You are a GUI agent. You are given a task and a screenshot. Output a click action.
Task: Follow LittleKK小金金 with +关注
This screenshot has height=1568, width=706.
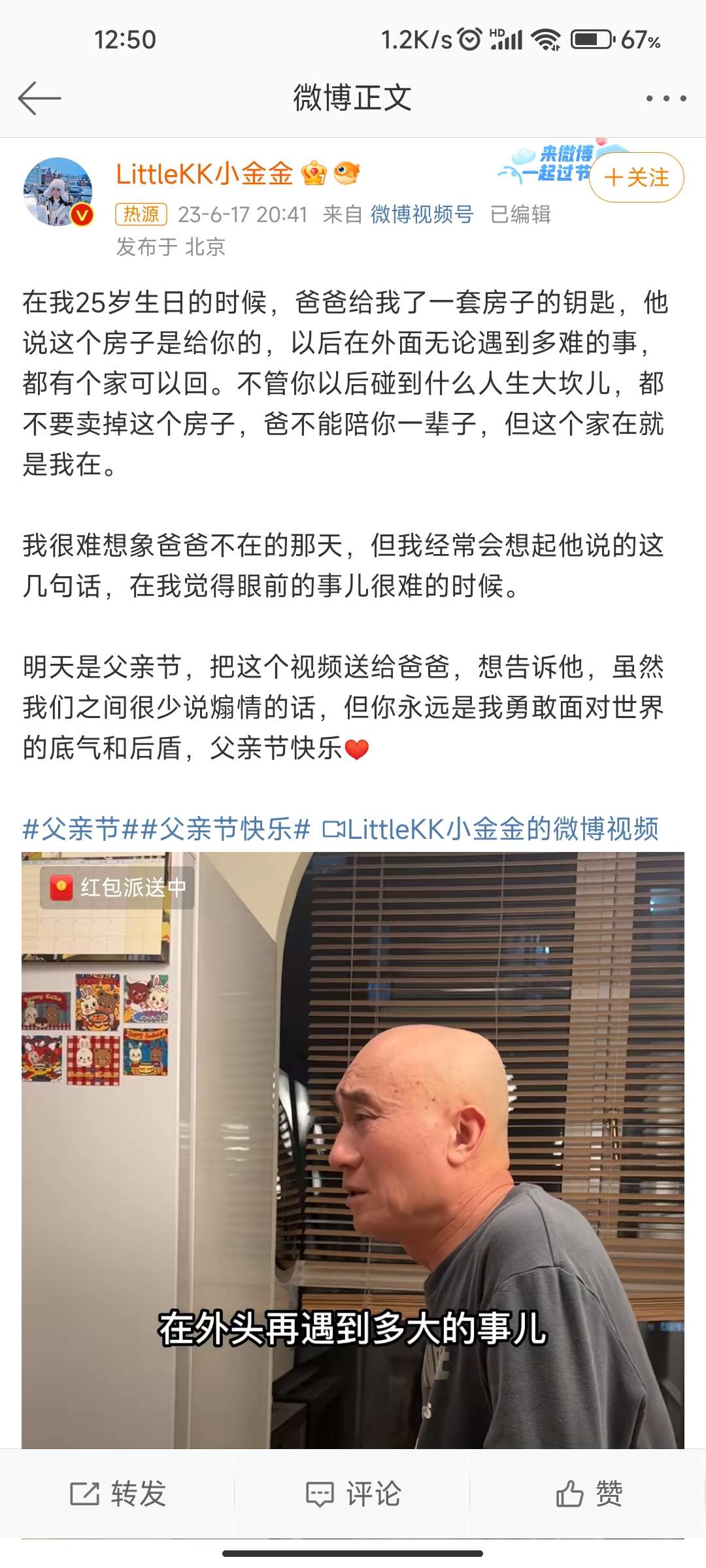637,178
